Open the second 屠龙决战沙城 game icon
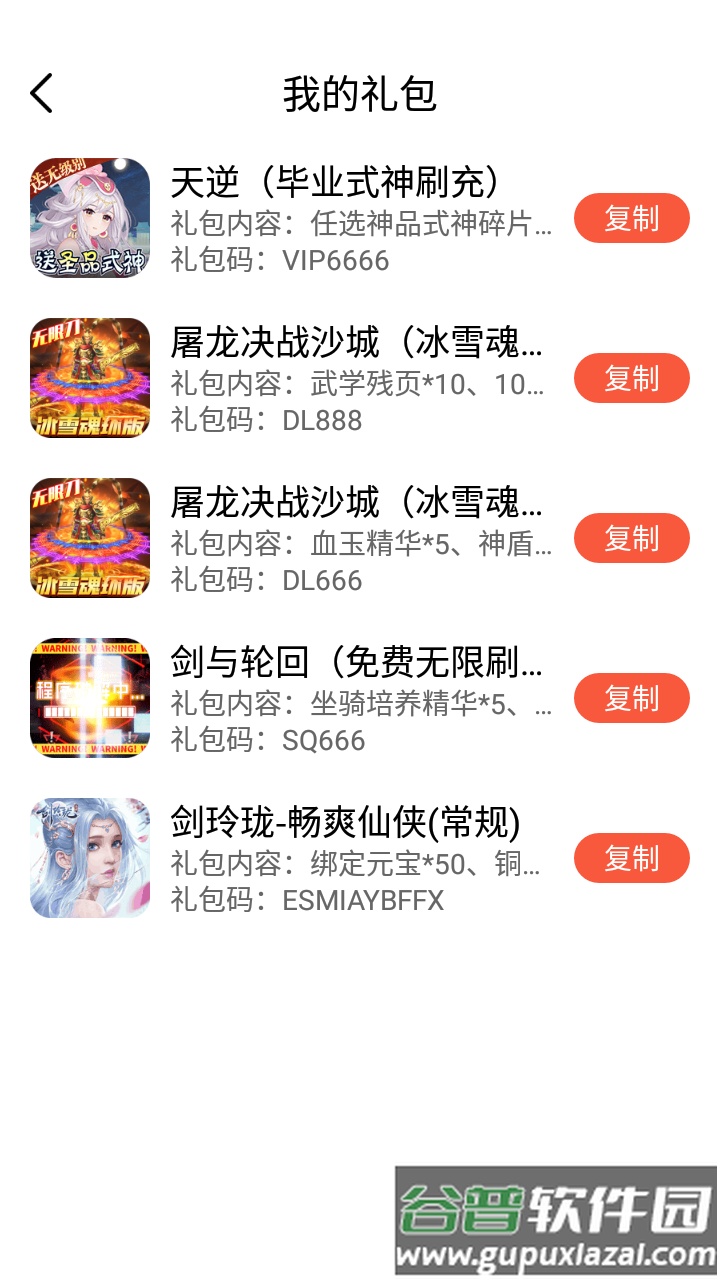Image resolution: width=720 pixels, height=1280 pixels. coord(89,537)
